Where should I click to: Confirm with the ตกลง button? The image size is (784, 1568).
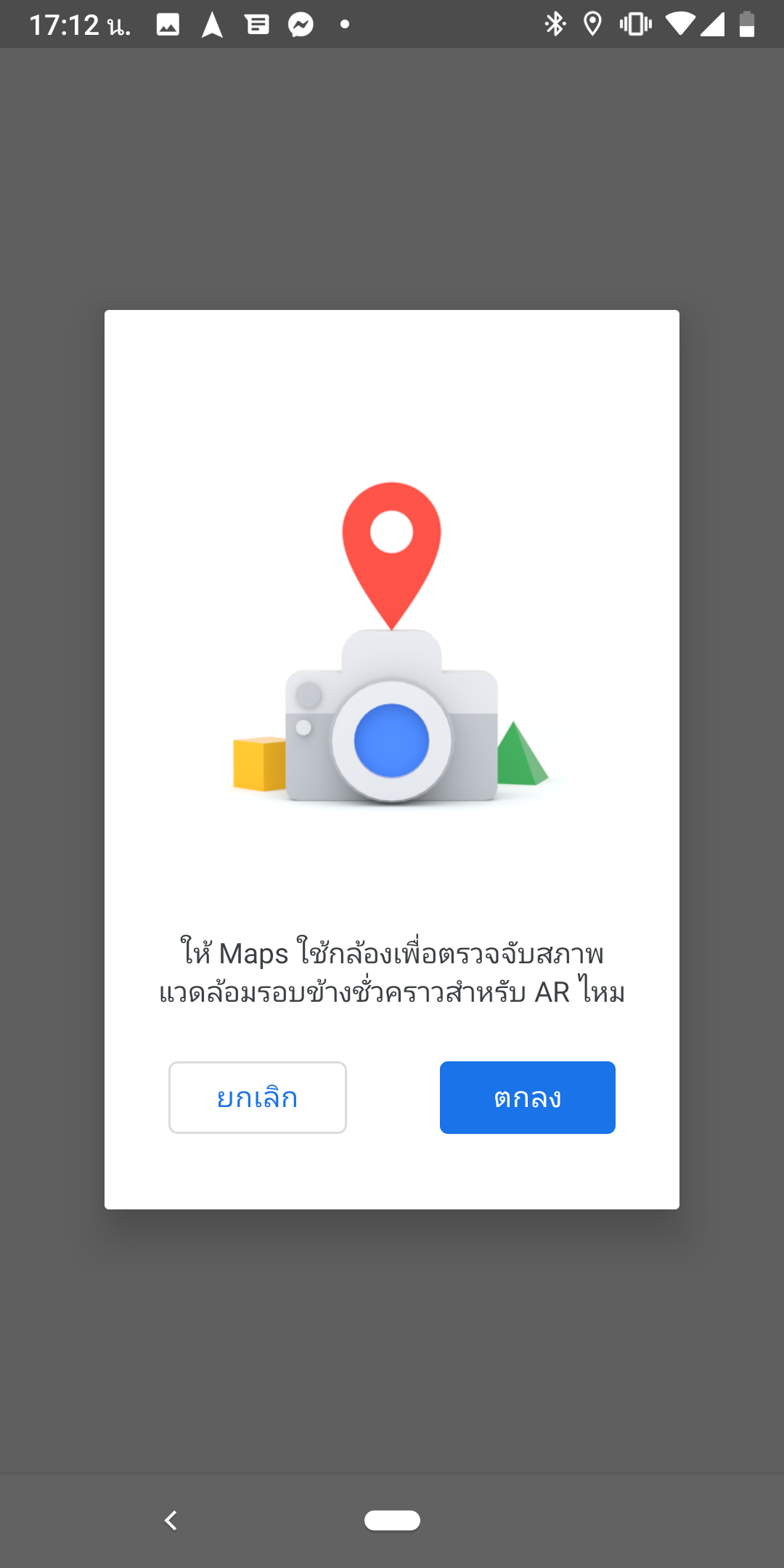527,1097
